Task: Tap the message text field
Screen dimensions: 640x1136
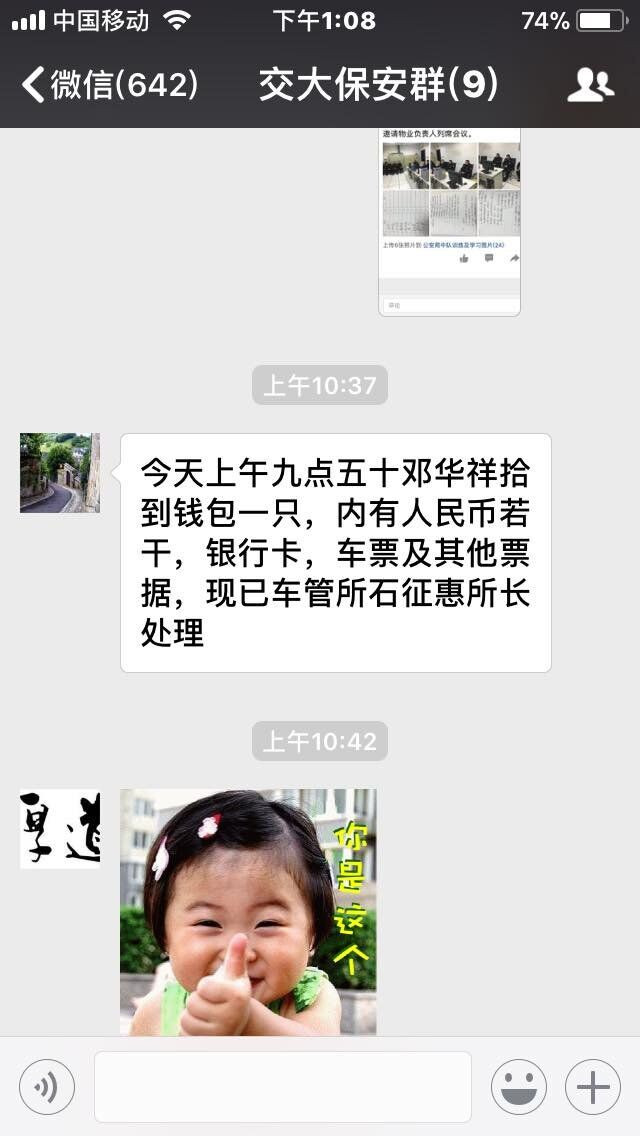Action: (283, 1086)
